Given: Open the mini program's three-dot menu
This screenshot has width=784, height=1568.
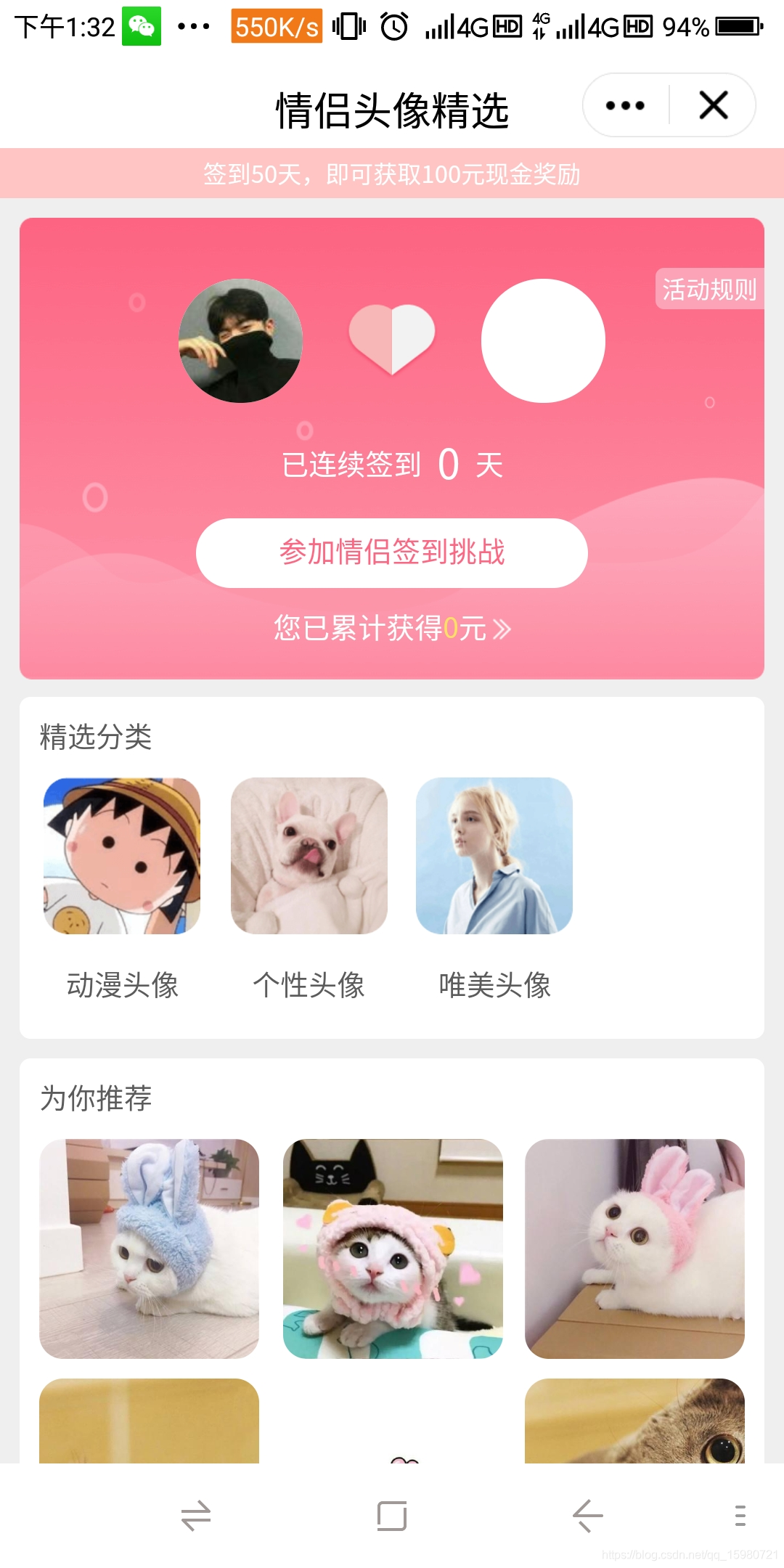Looking at the screenshot, I should 625,106.
